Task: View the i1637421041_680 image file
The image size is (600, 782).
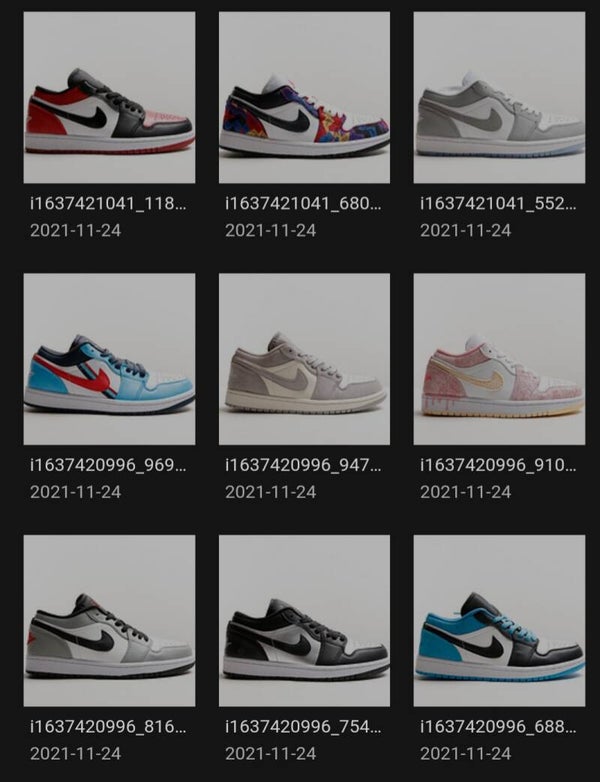Action: pos(304,98)
